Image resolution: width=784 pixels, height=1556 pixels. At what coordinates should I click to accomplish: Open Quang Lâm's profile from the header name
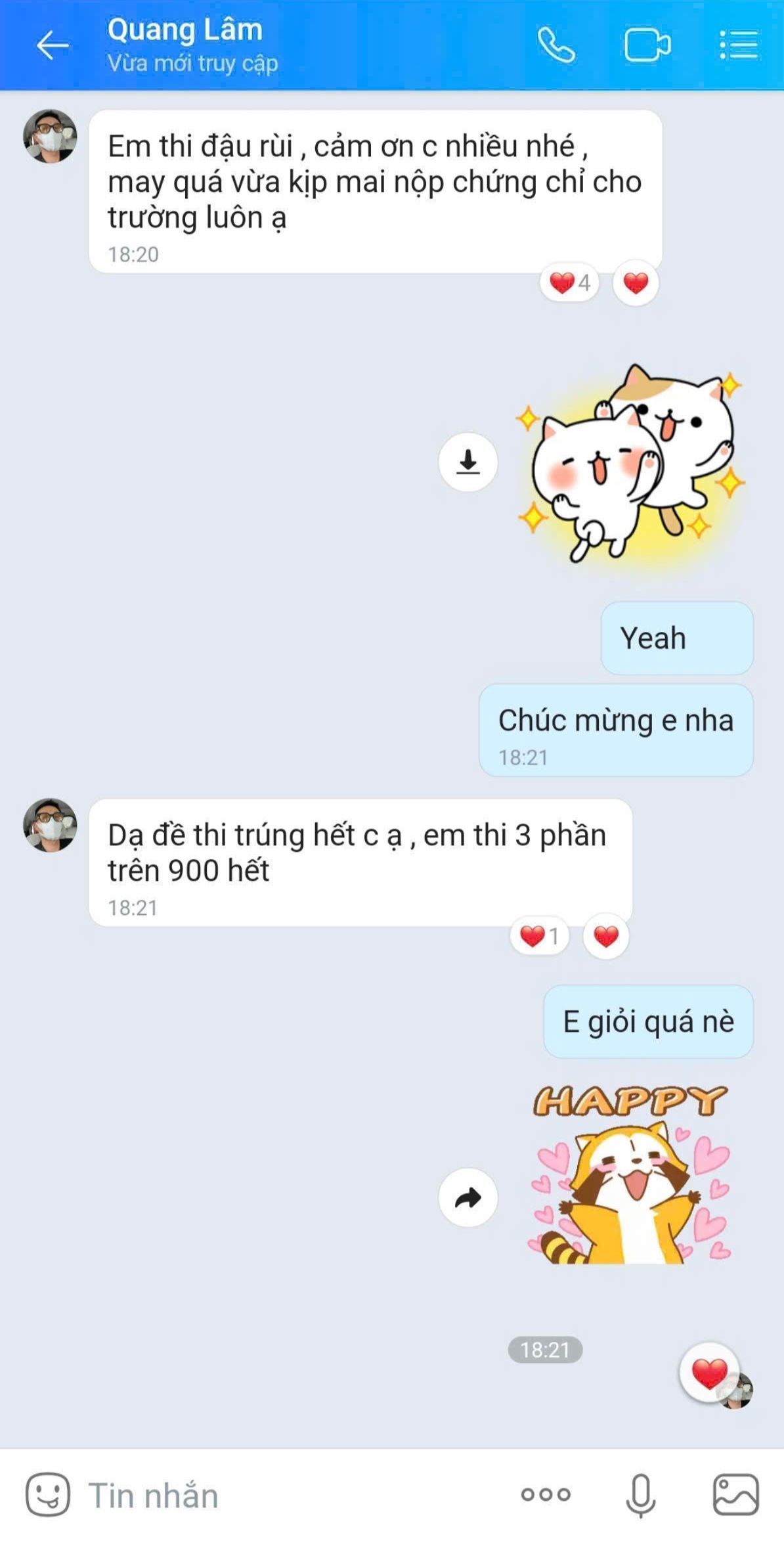tap(185, 30)
